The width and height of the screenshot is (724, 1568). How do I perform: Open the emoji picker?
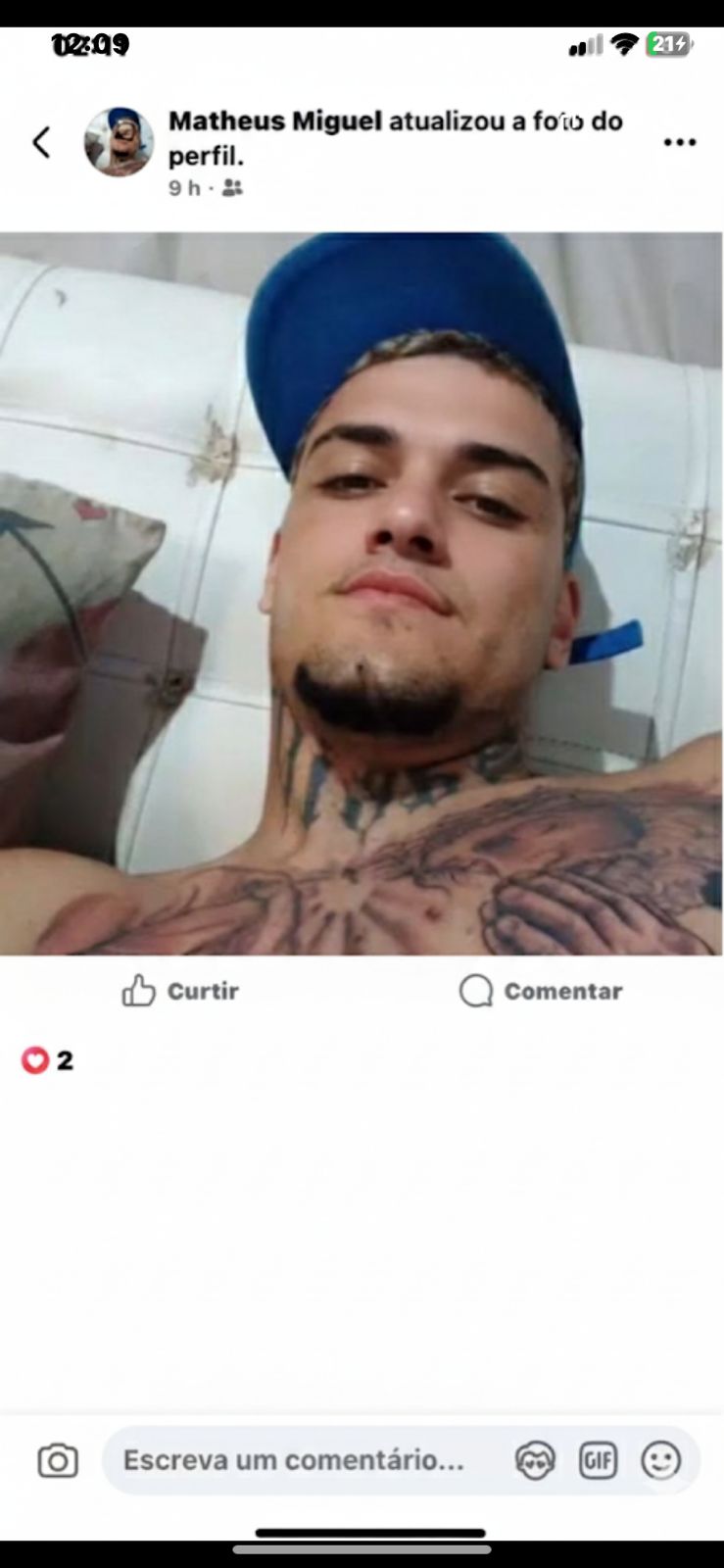tap(660, 1460)
